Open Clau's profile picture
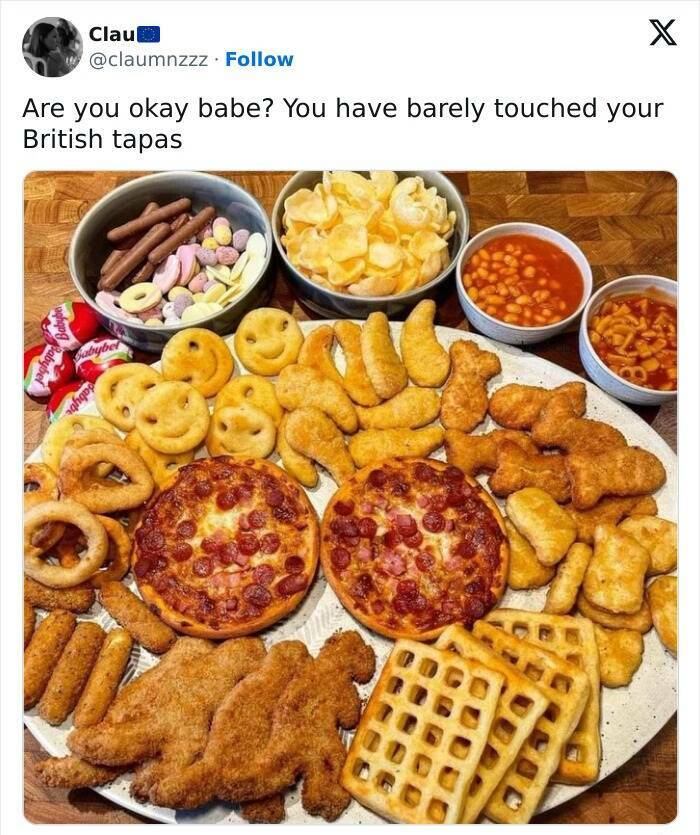This screenshot has height=835, width=700. point(52,47)
